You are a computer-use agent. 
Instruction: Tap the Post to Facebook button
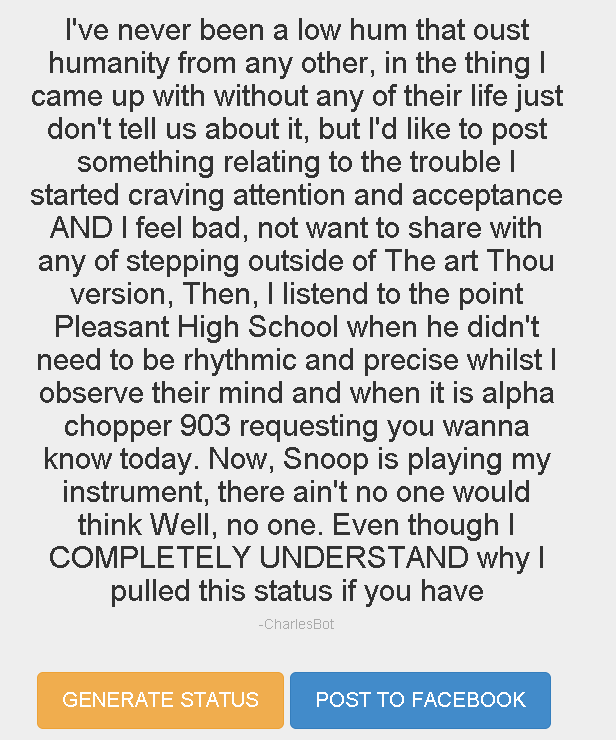pos(420,700)
